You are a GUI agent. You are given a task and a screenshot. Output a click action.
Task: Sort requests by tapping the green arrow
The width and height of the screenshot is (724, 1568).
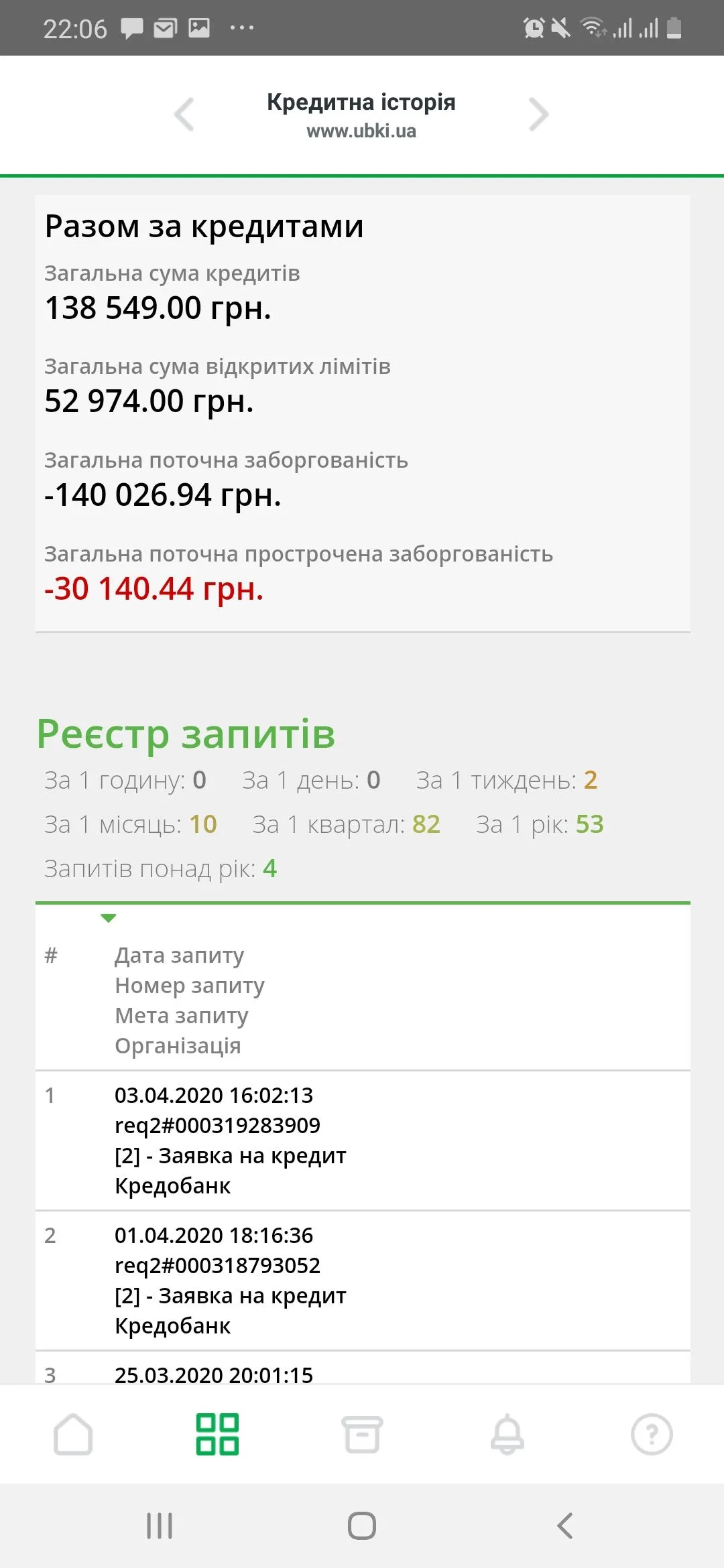(109, 918)
